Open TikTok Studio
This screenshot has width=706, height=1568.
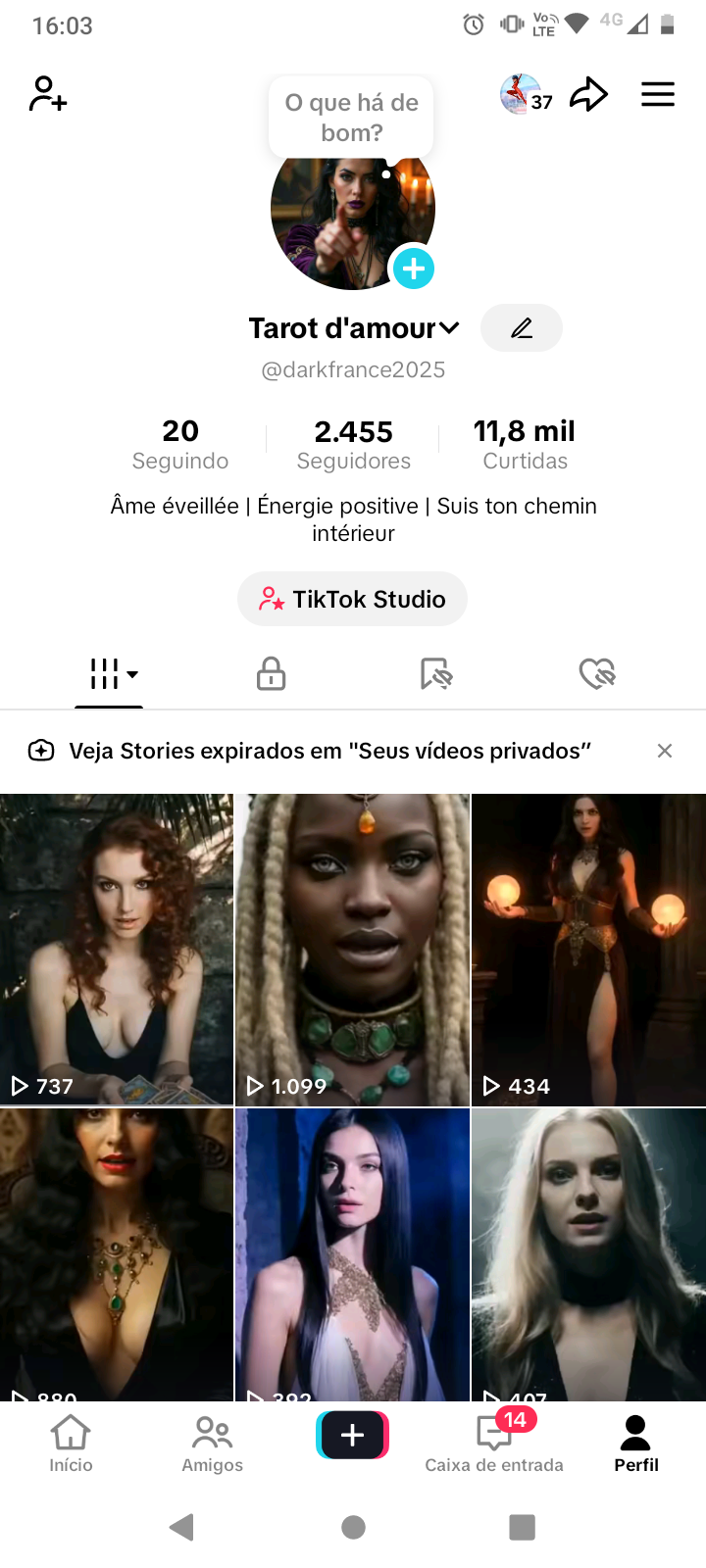352,599
